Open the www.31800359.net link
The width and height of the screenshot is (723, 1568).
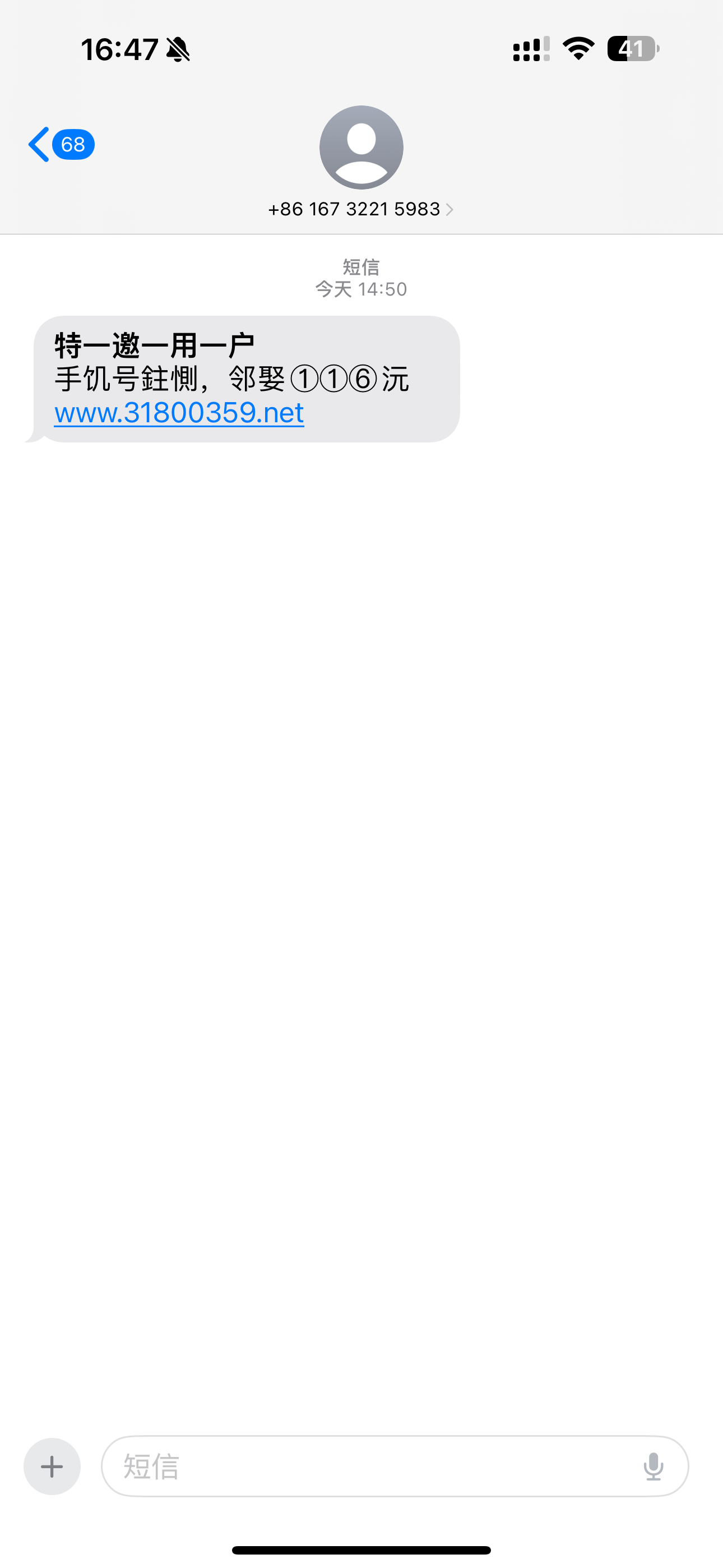click(179, 413)
